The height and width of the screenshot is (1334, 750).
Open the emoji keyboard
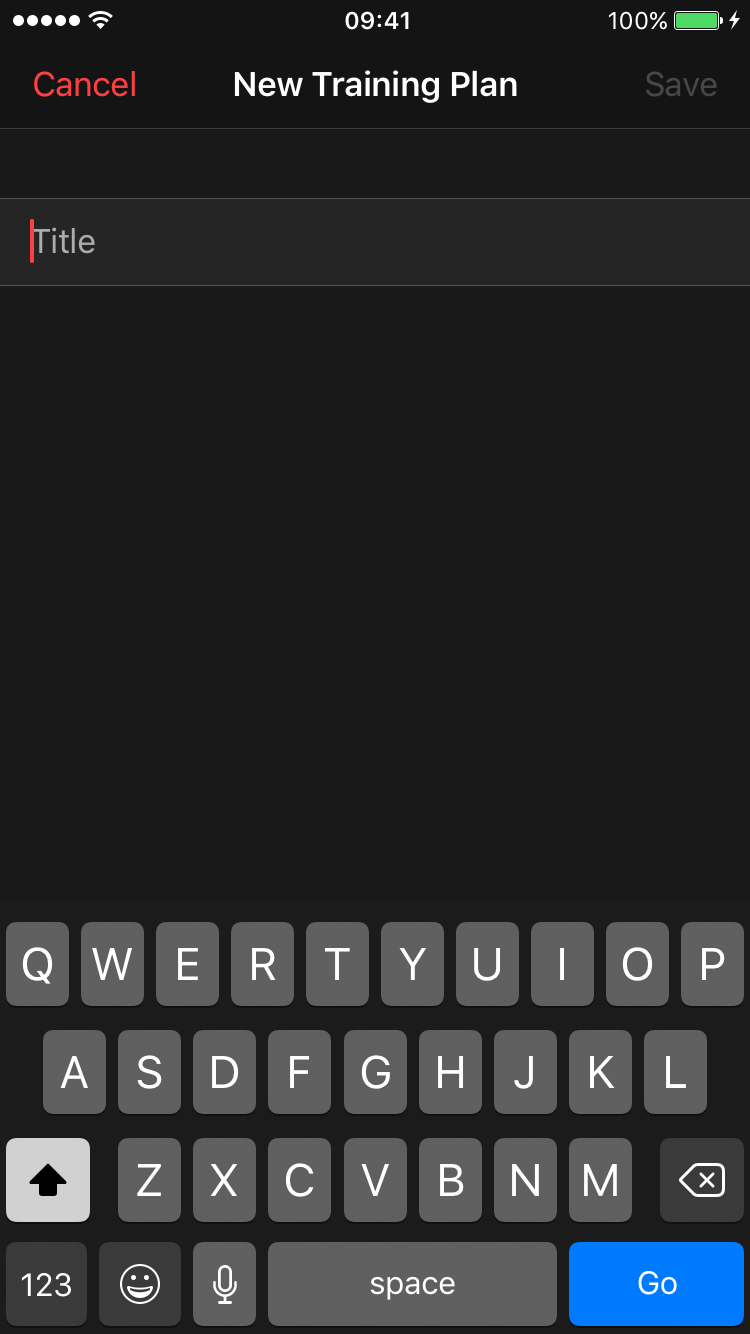pyautogui.click(x=140, y=1284)
